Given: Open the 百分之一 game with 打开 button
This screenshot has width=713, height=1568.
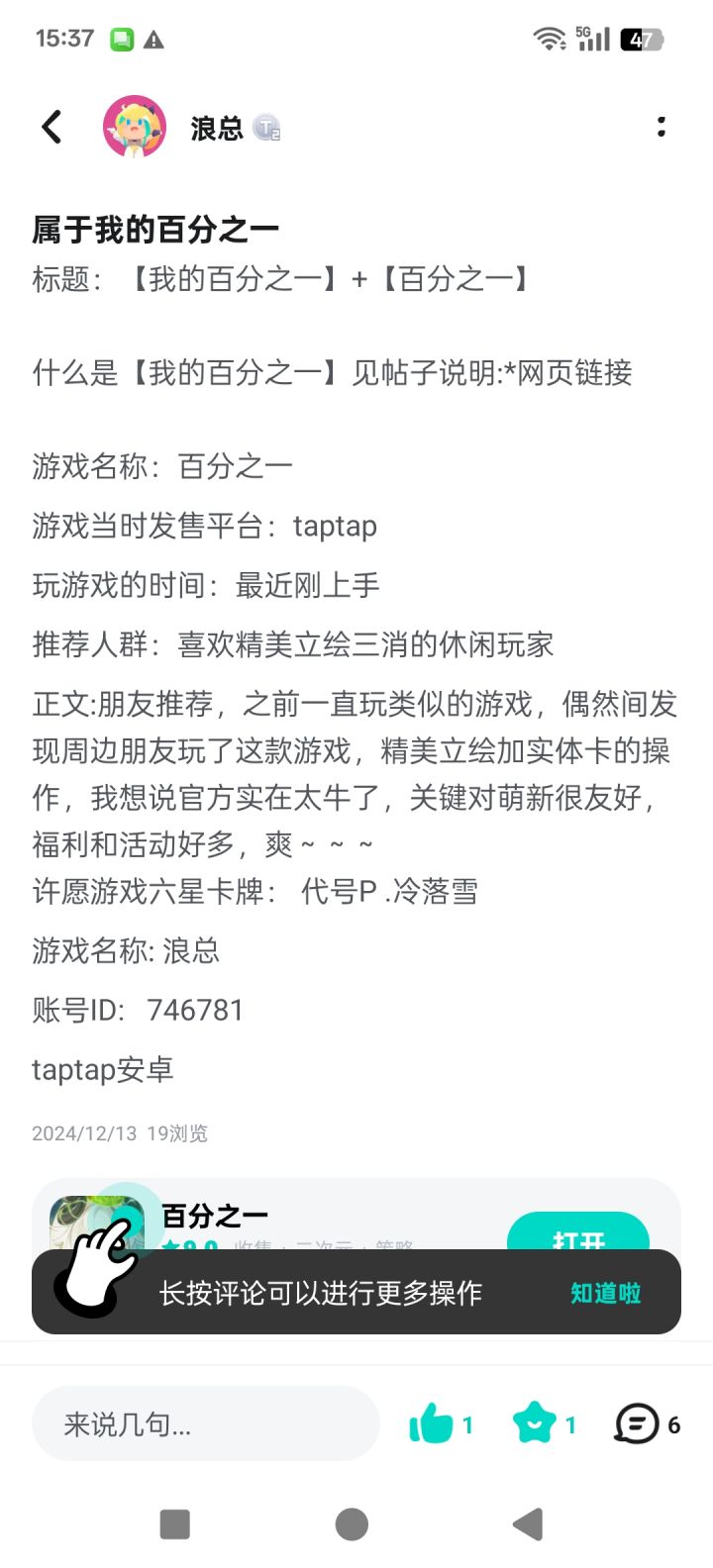Looking at the screenshot, I should 578,1239.
